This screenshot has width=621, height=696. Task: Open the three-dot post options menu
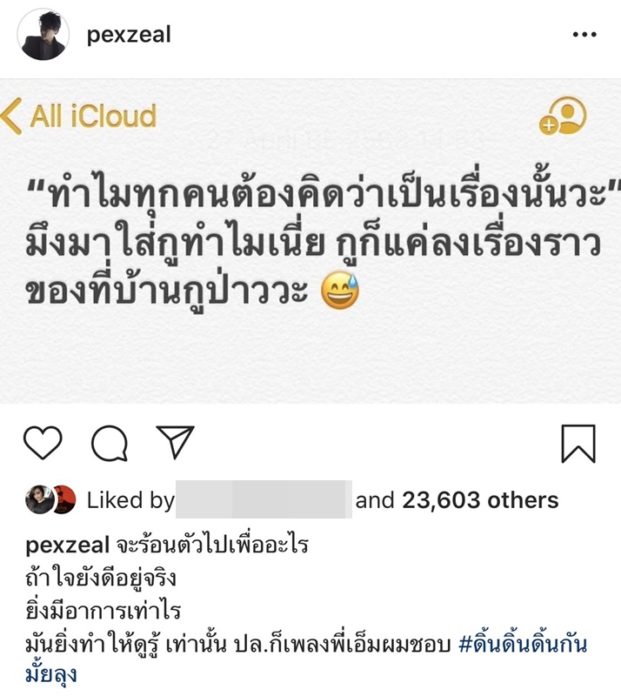(x=584, y=35)
